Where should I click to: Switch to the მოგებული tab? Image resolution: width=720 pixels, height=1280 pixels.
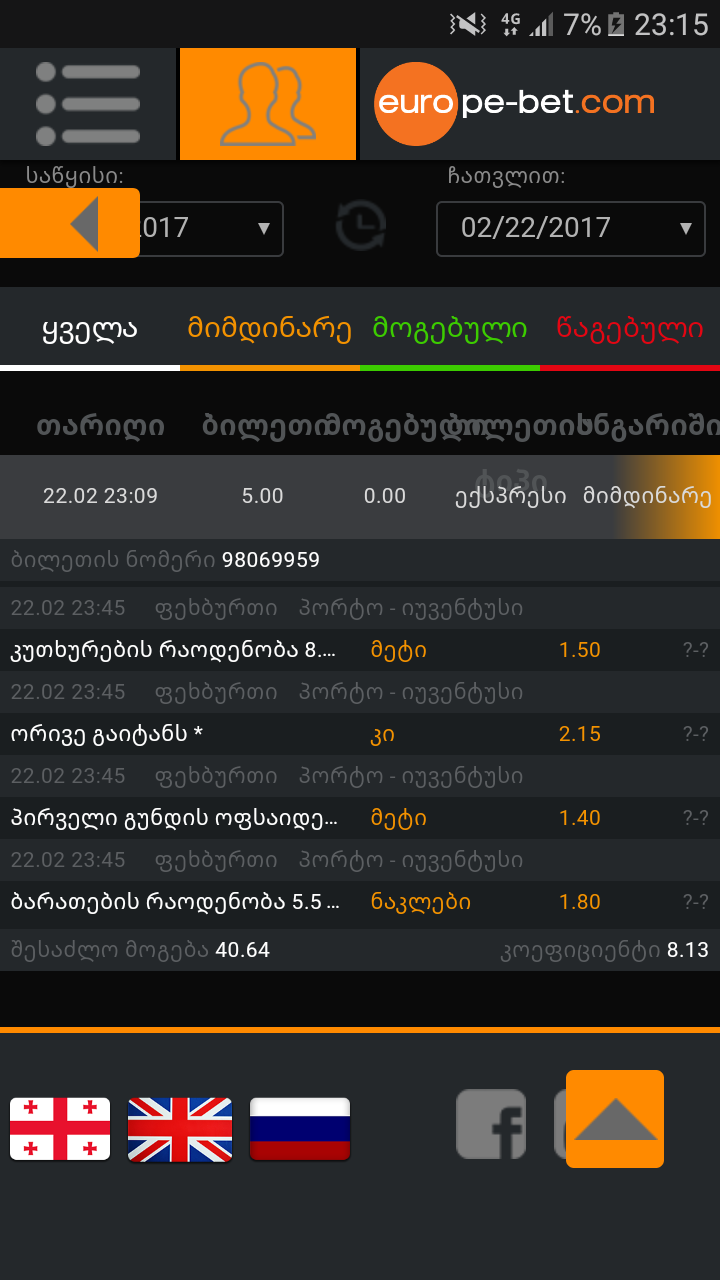[x=450, y=329]
